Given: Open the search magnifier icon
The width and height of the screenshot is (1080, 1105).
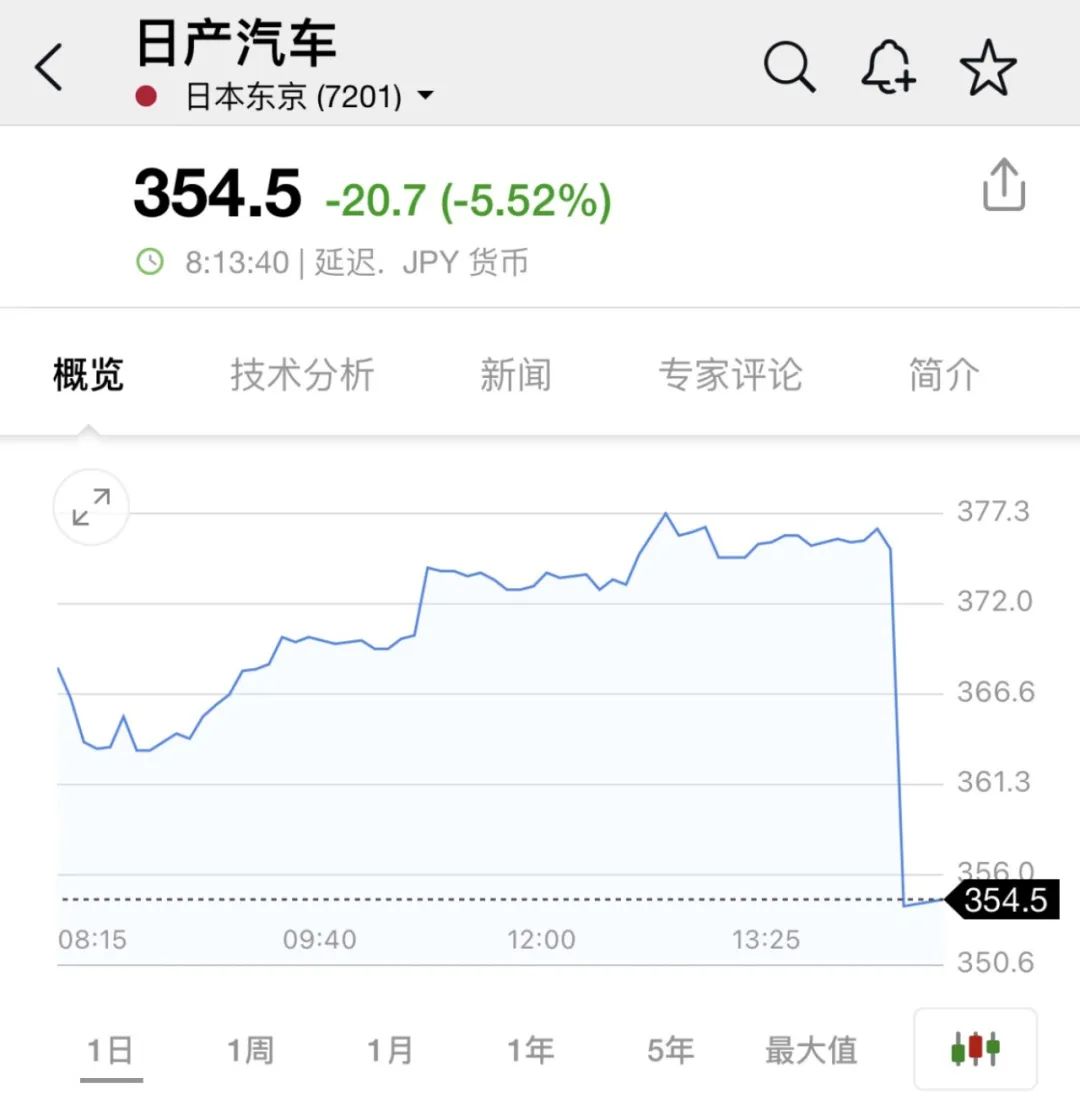Looking at the screenshot, I should coord(789,68).
